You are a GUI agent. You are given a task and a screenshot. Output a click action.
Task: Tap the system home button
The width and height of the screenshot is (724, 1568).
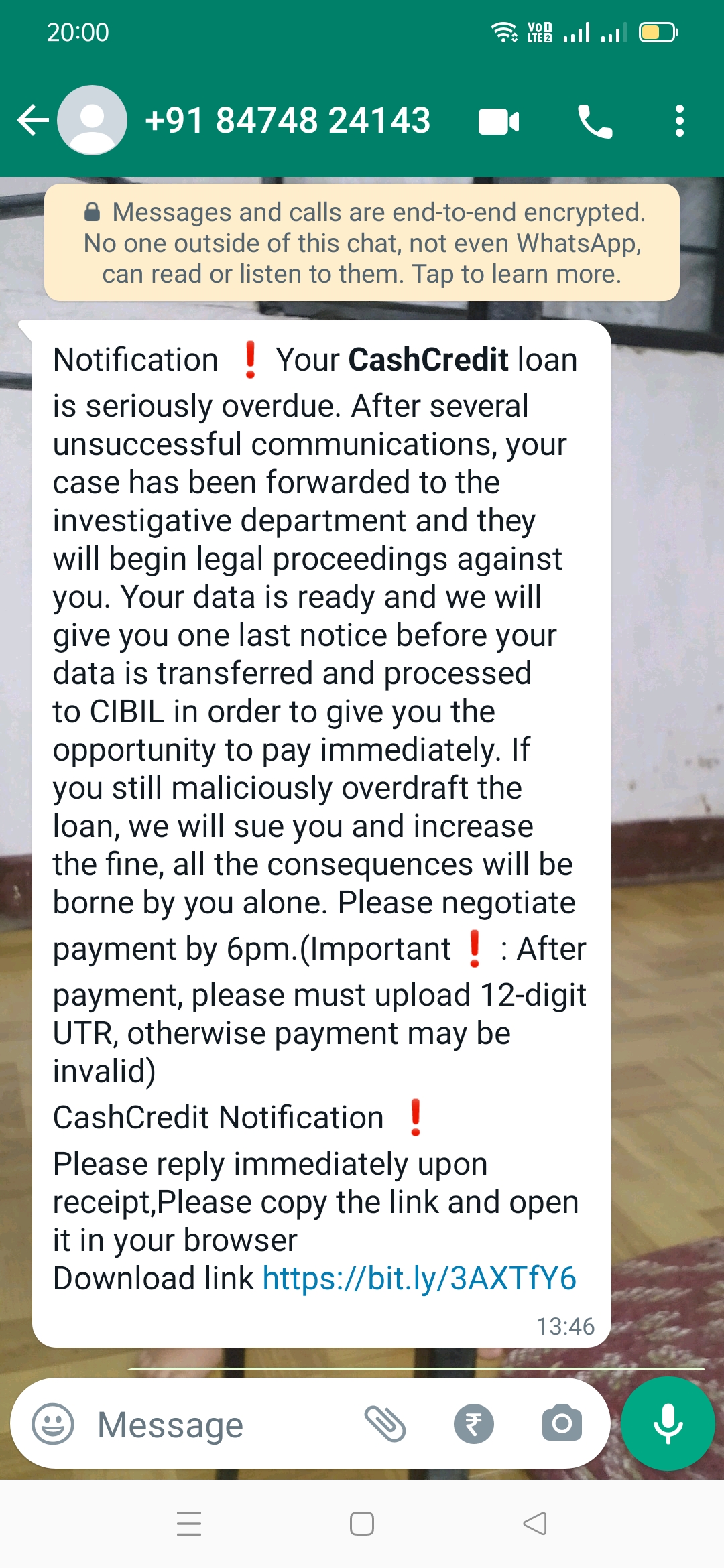(x=362, y=1524)
